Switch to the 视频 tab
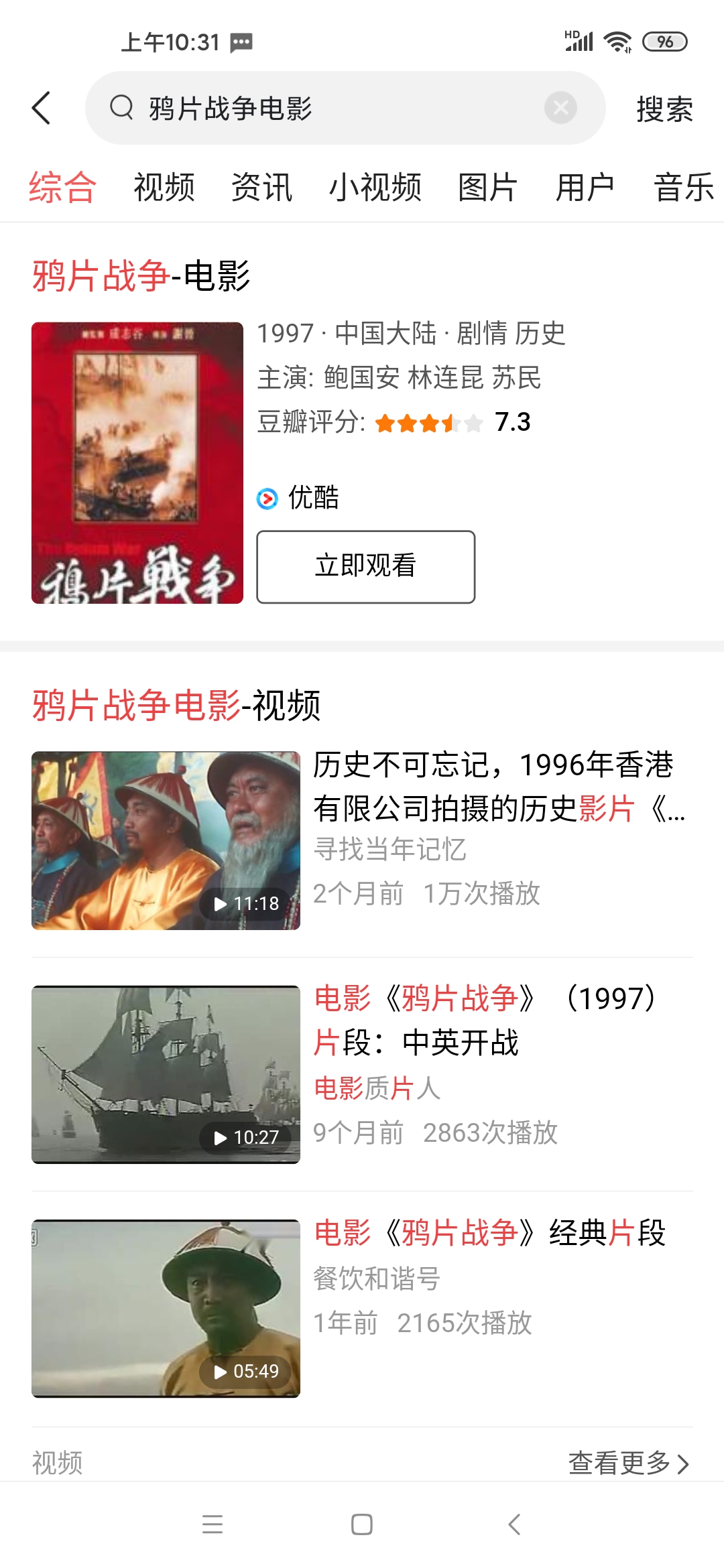The height and width of the screenshot is (1568, 724). point(164,186)
